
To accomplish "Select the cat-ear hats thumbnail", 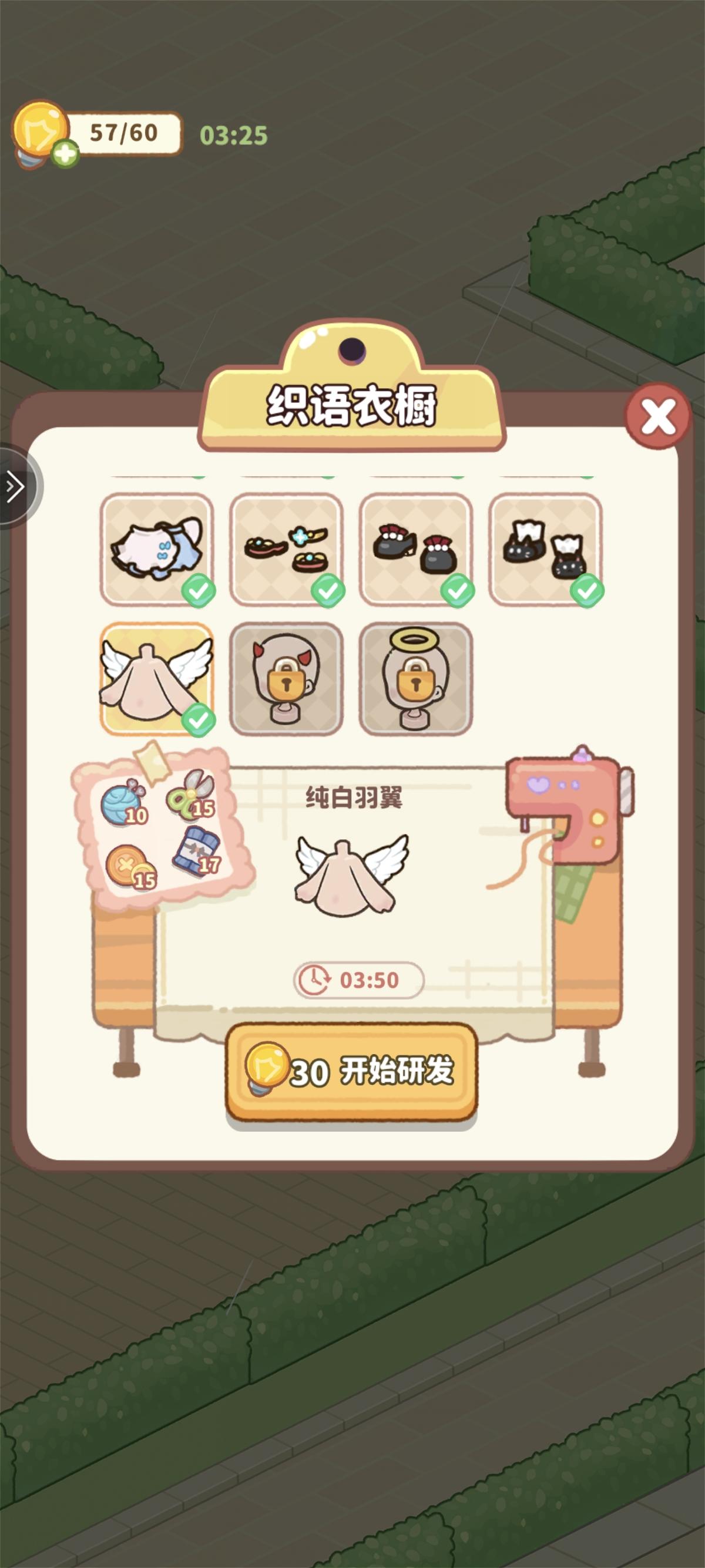I will [x=547, y=550].
